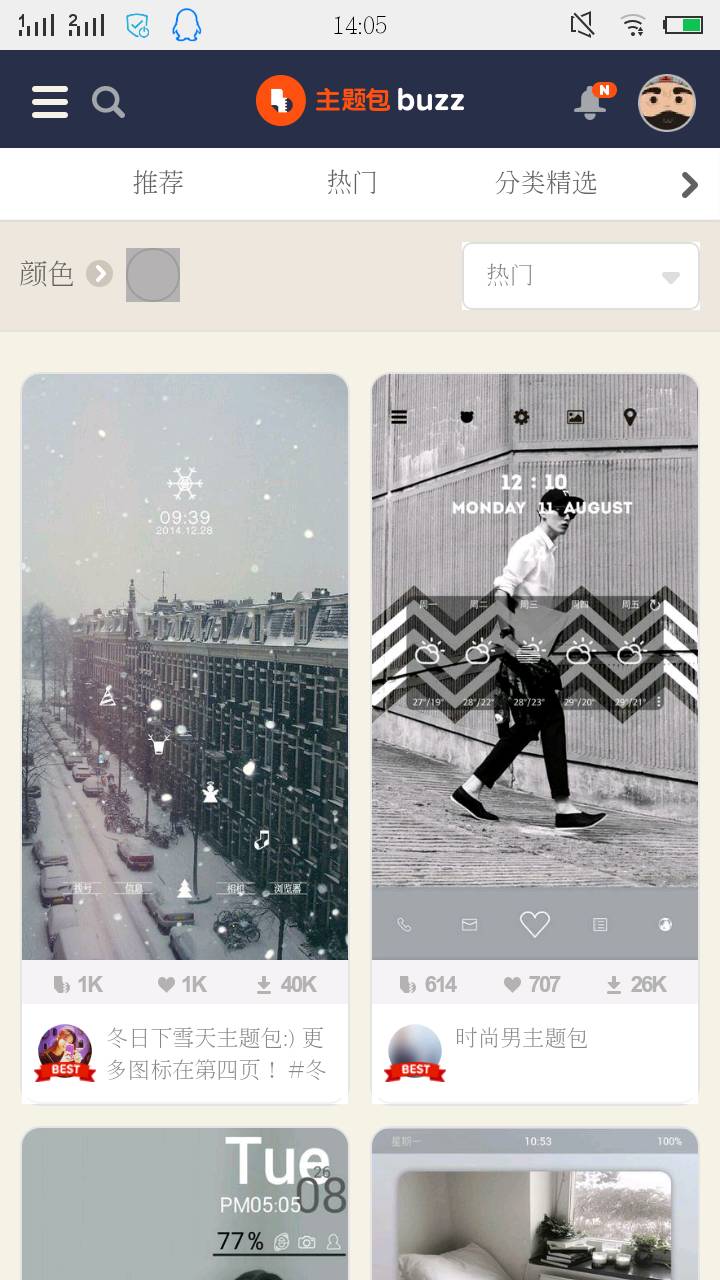The width and height of the screenshot is (720, 1280).
Task: Open the hamburger drawer menu
Action: coord(50,101)
